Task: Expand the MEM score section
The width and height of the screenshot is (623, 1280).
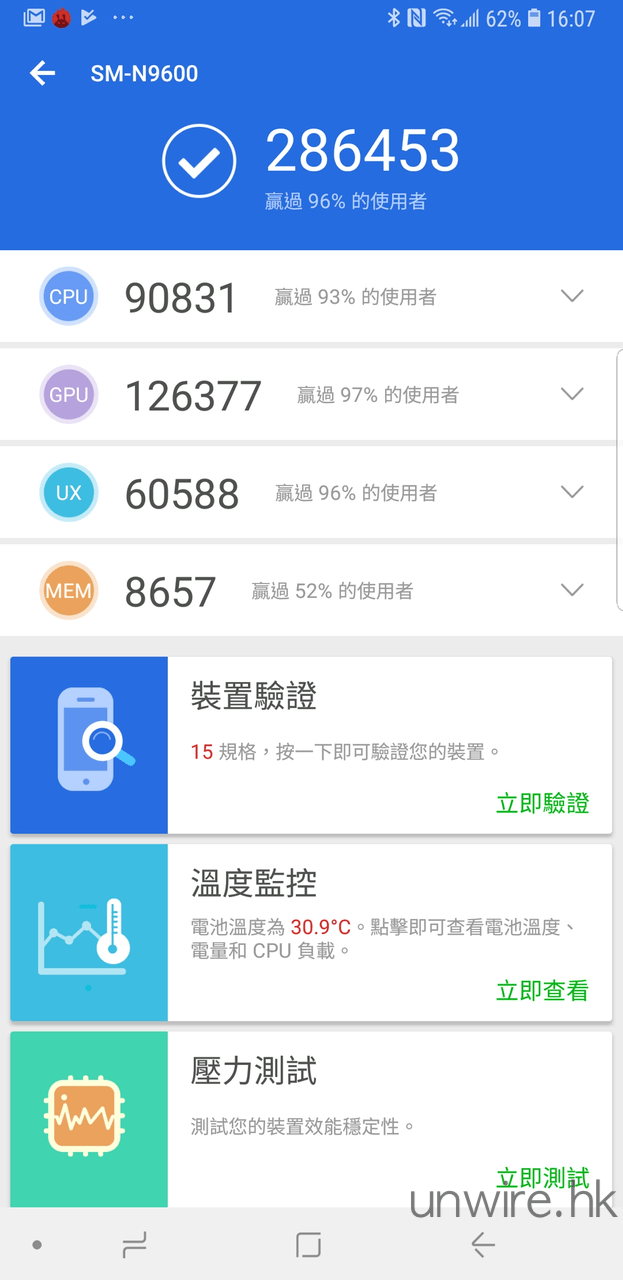Action: point(571,590)
